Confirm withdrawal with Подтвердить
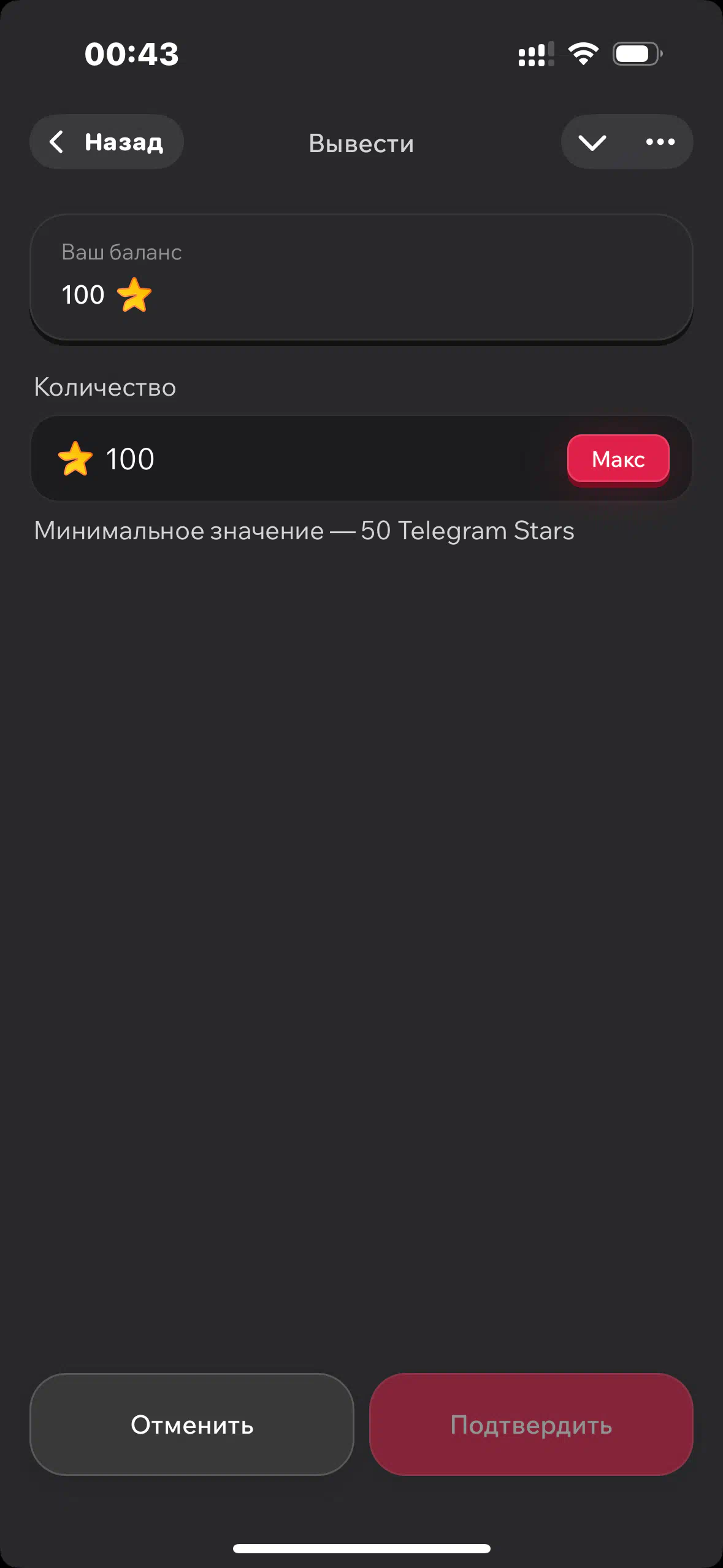This screenshot has width=723, height=1568. click(531, 1424)
